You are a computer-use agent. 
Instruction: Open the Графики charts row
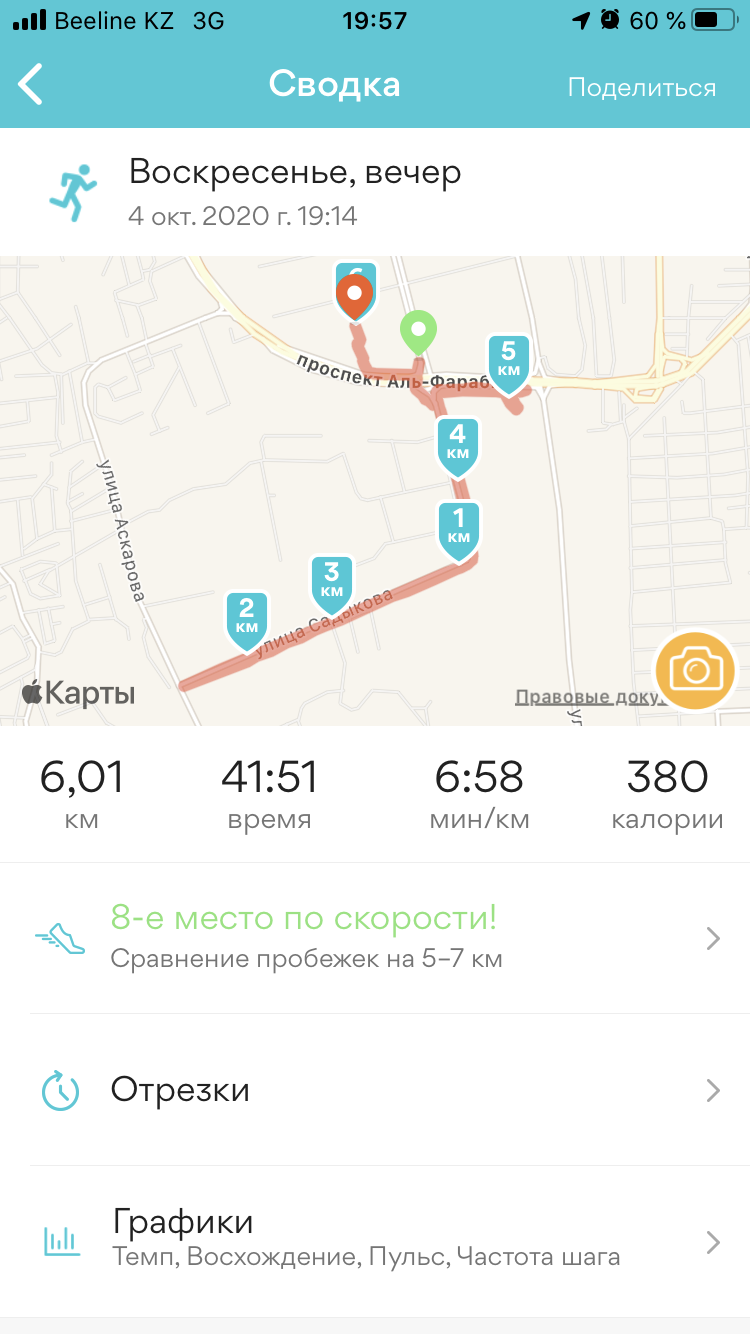coord(375,1240)
